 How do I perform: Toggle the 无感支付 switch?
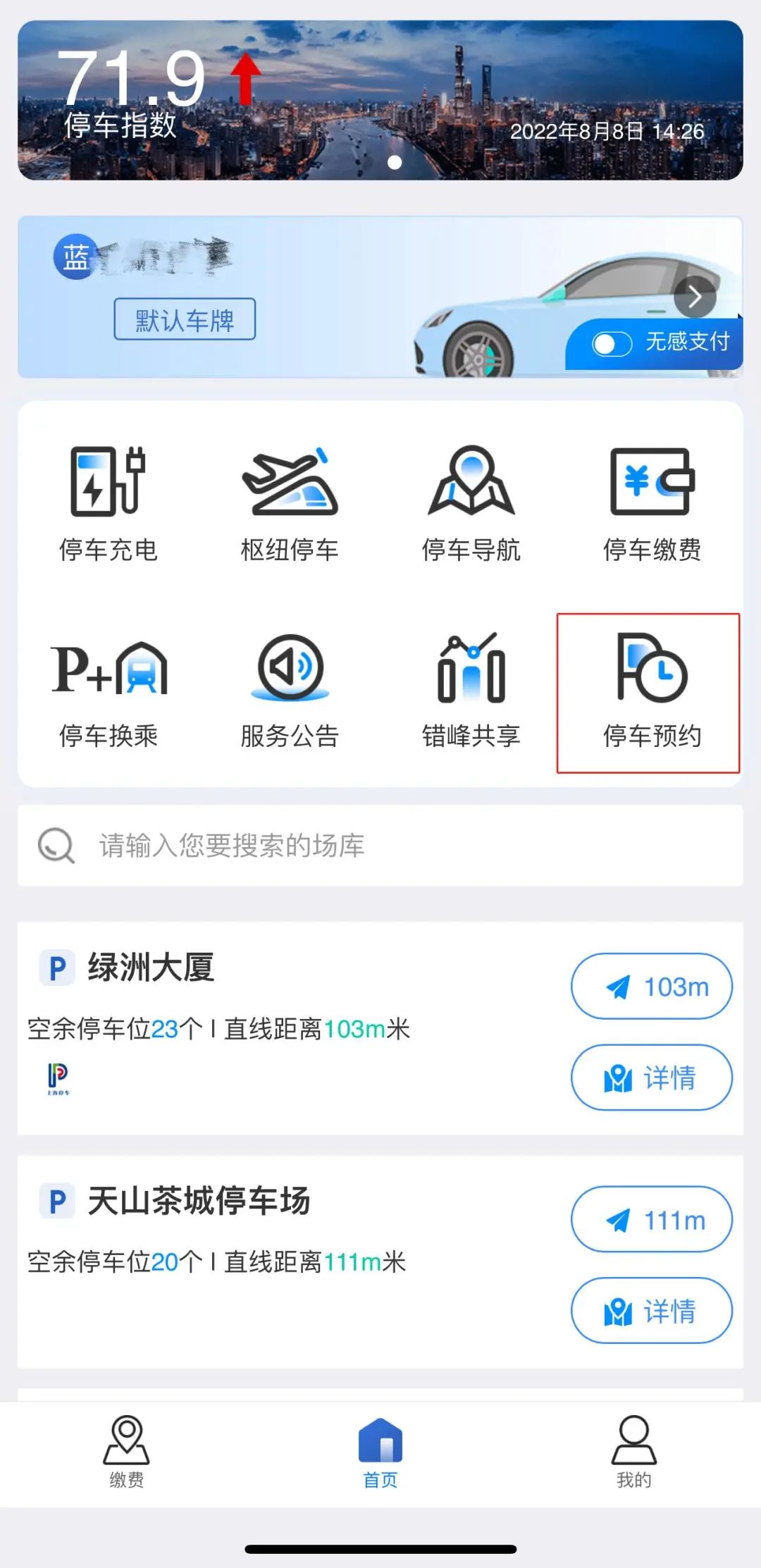(612, 344)
